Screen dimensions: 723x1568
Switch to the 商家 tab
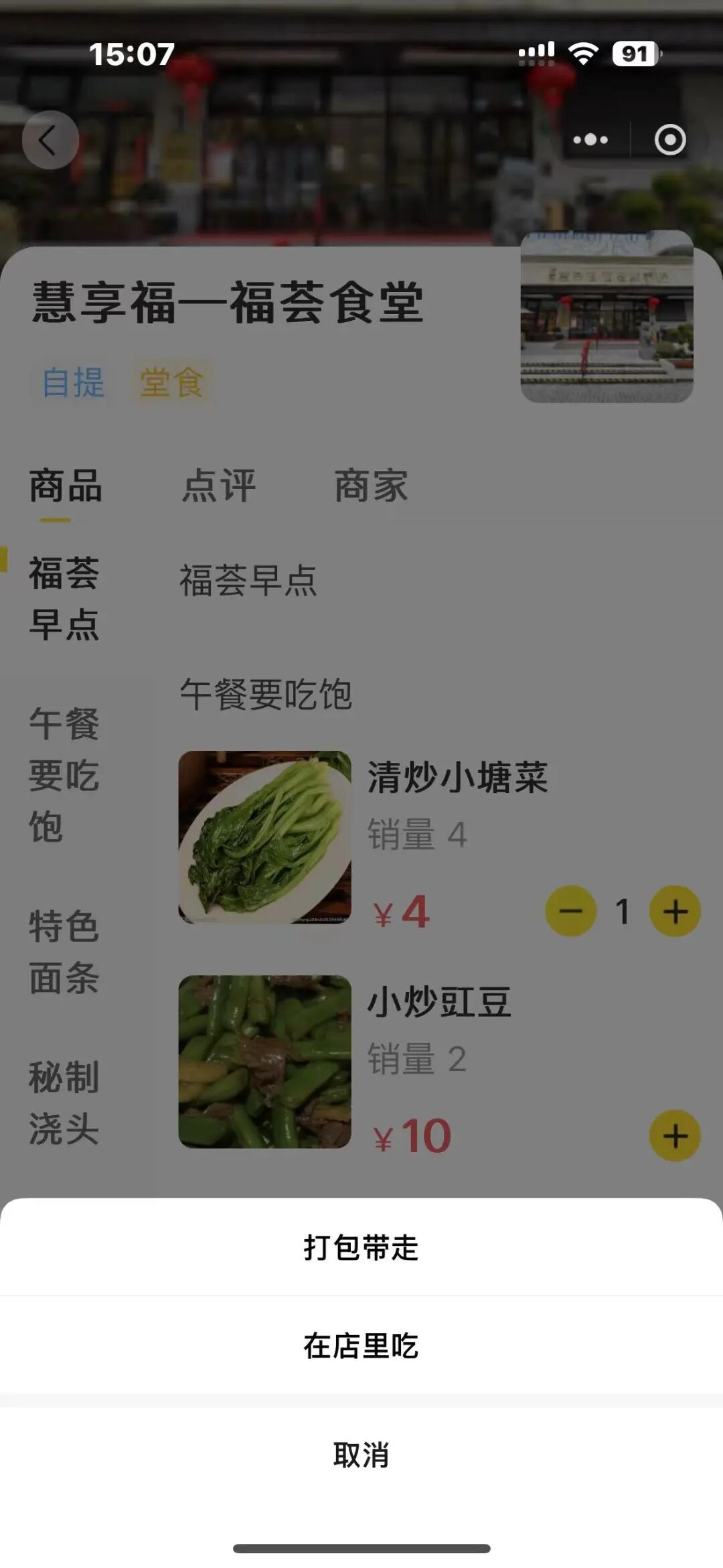(371, 486)
